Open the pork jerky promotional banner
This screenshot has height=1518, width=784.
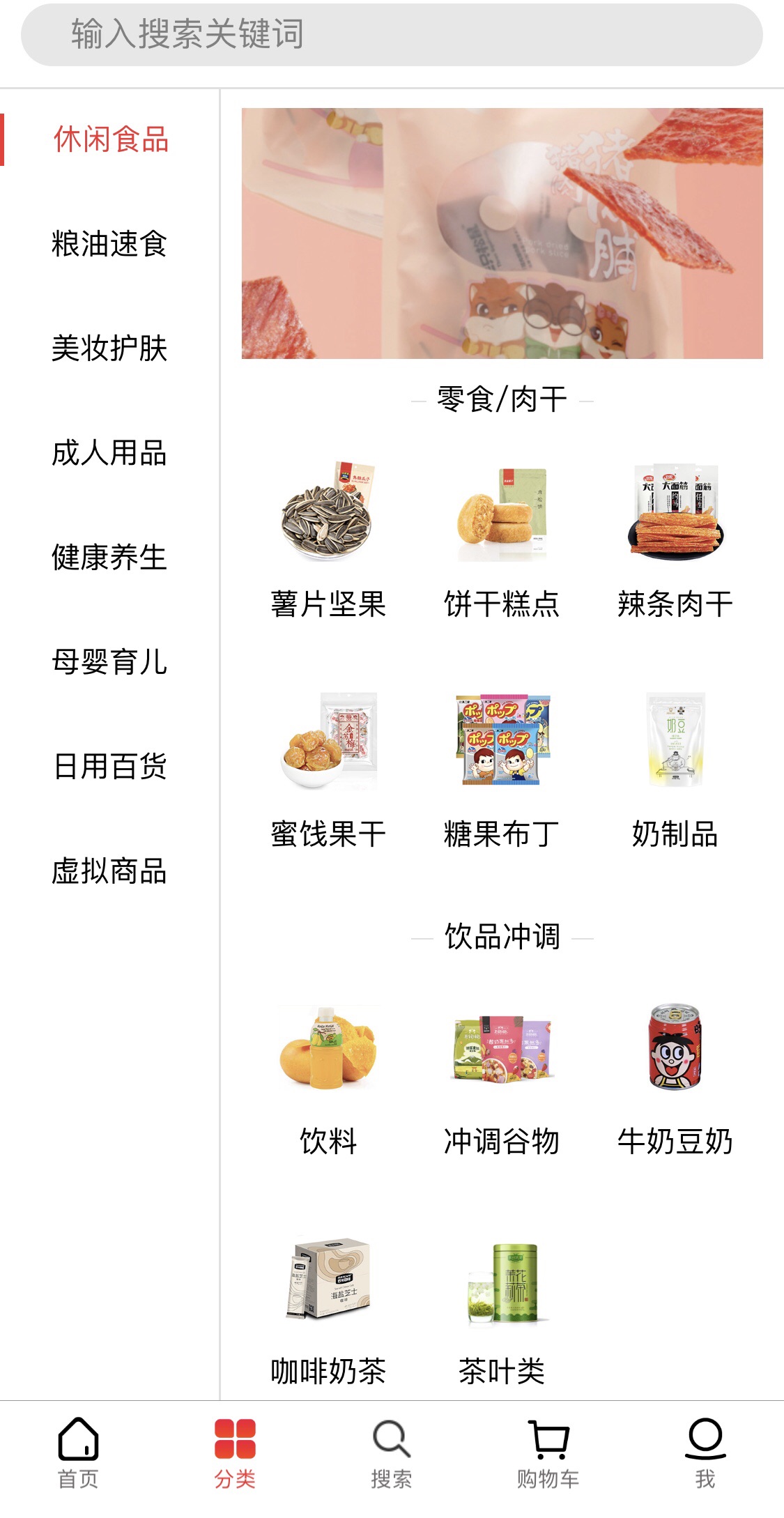click(502, 233)
